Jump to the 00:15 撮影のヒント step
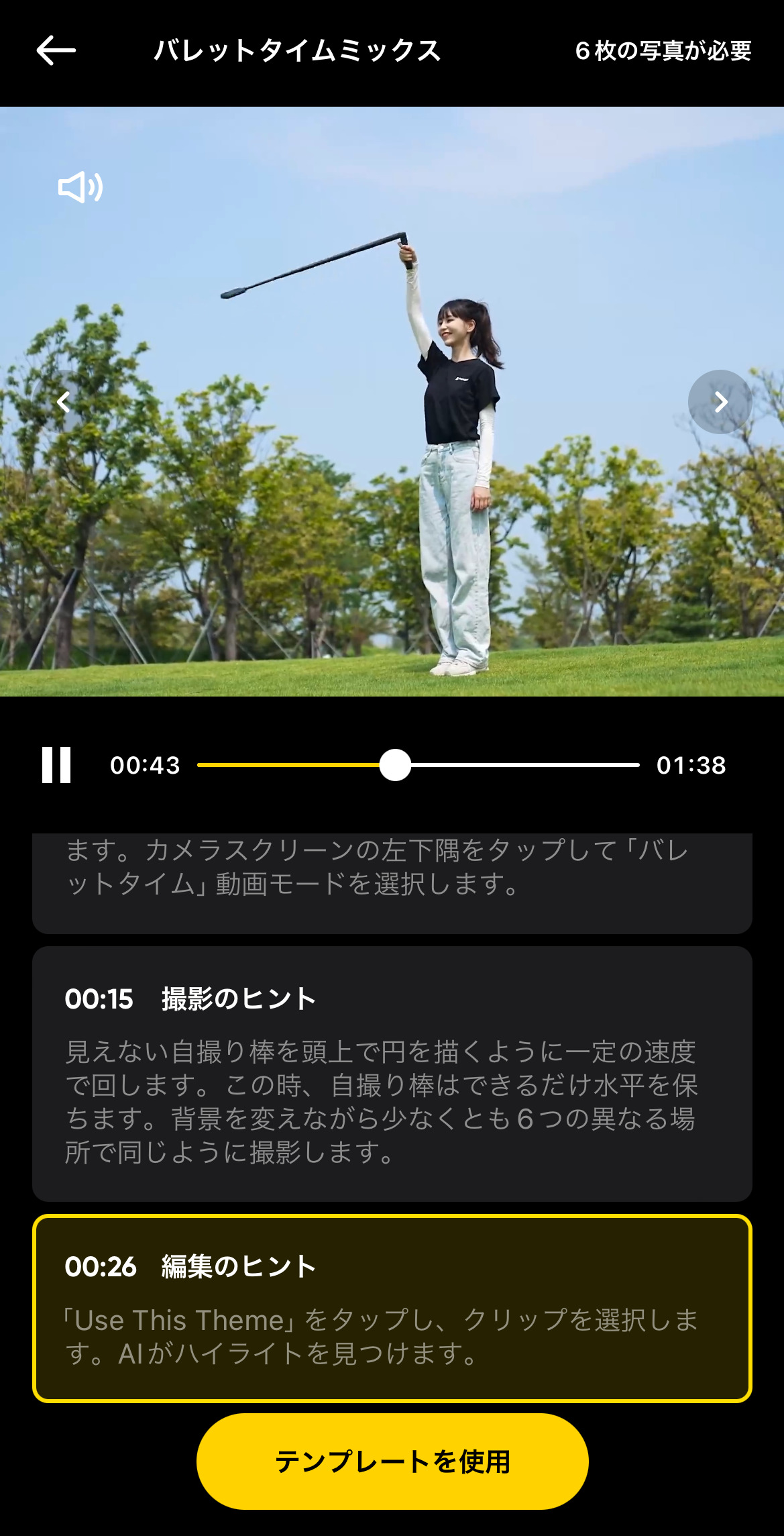Screen dimensions: 784x1536 click(x=392, y=1073)
